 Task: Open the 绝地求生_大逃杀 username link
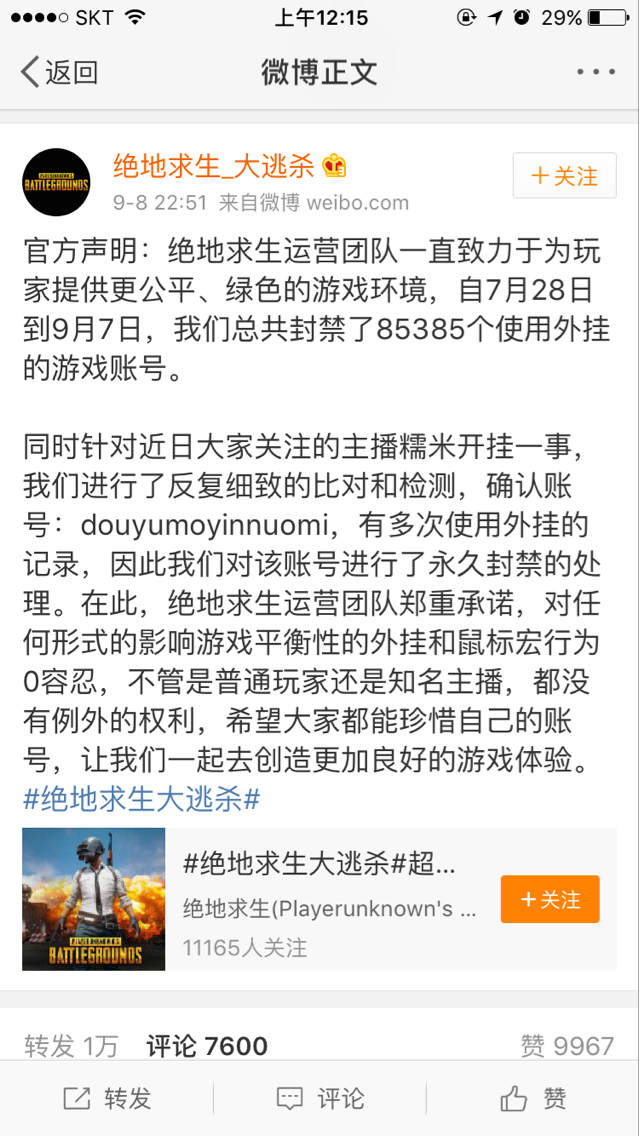(x=214, y=166)
